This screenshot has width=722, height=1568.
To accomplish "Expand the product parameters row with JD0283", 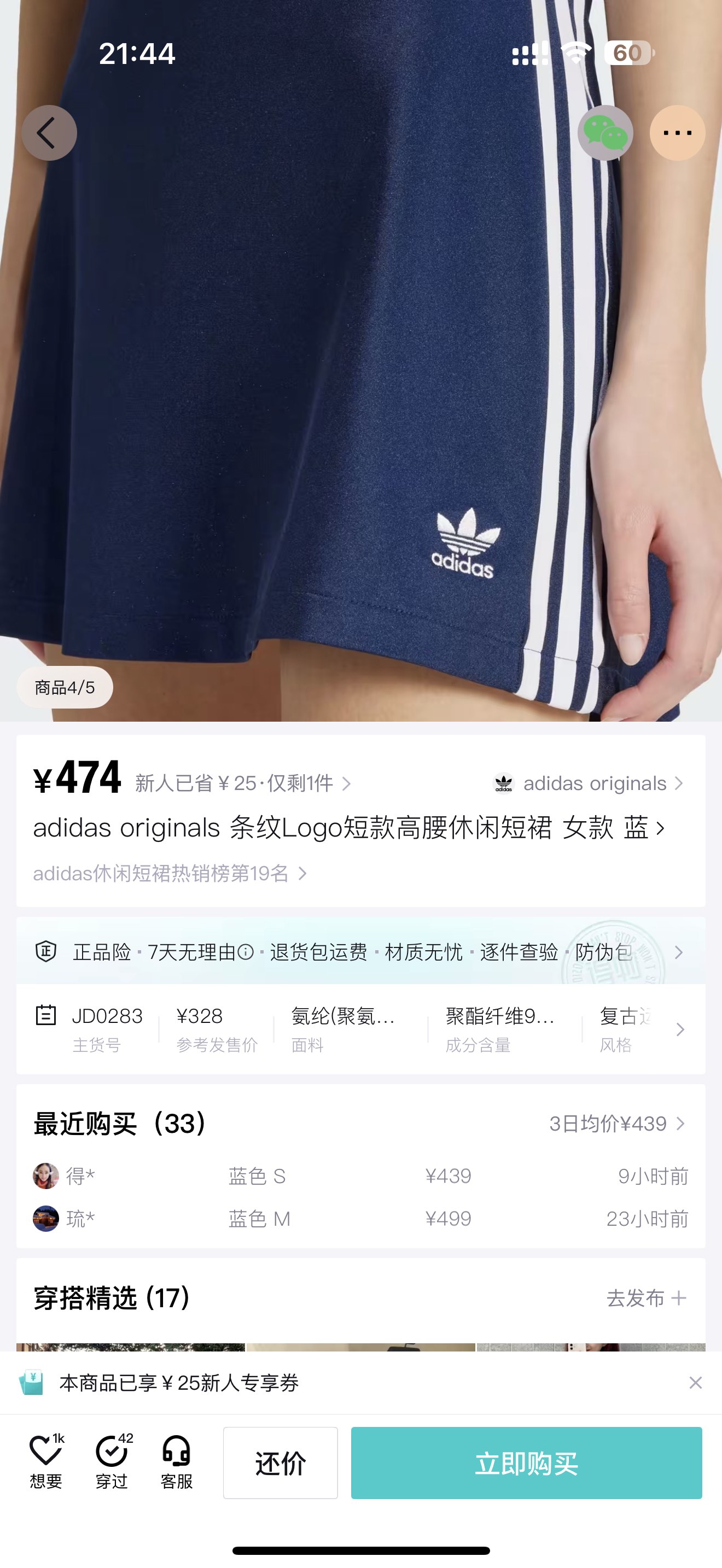I will (360, 1029).
